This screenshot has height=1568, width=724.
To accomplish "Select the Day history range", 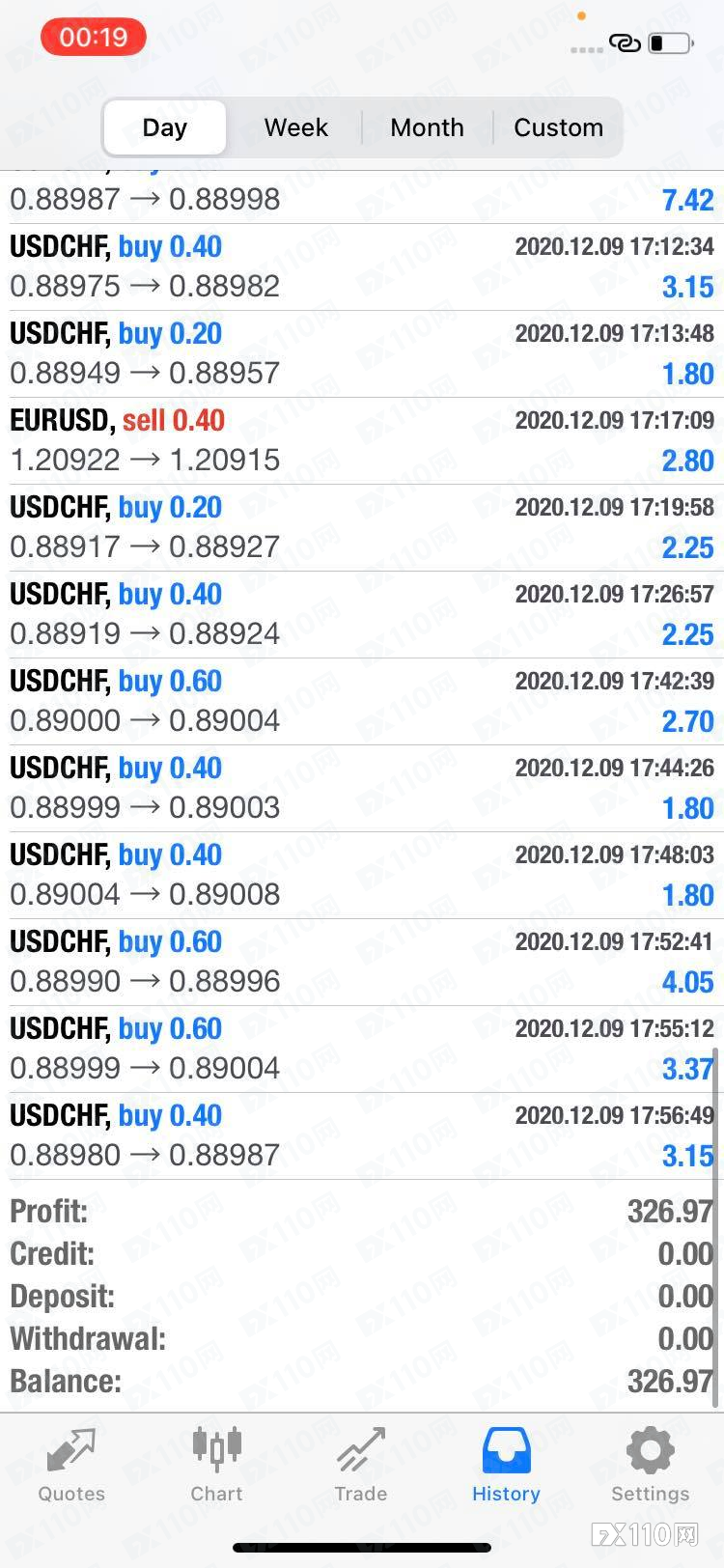I will 164,127.
